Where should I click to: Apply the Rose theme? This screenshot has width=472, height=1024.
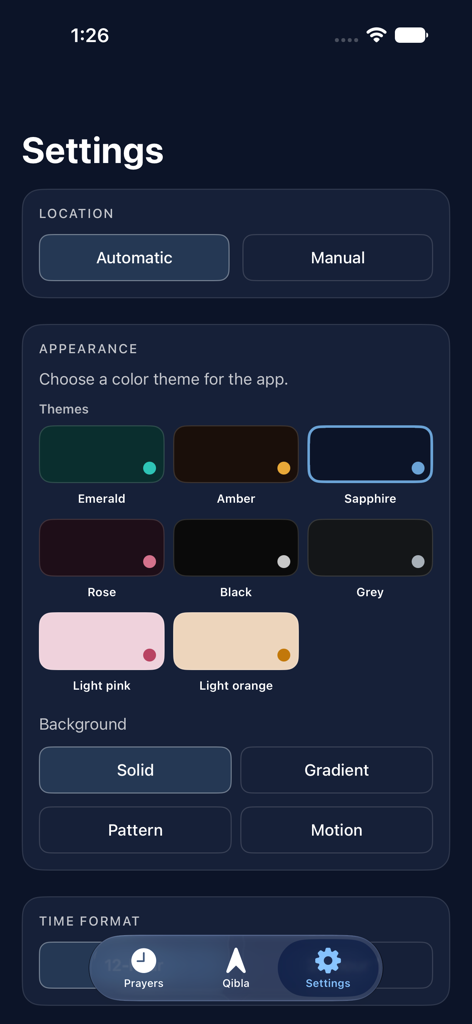102,547
